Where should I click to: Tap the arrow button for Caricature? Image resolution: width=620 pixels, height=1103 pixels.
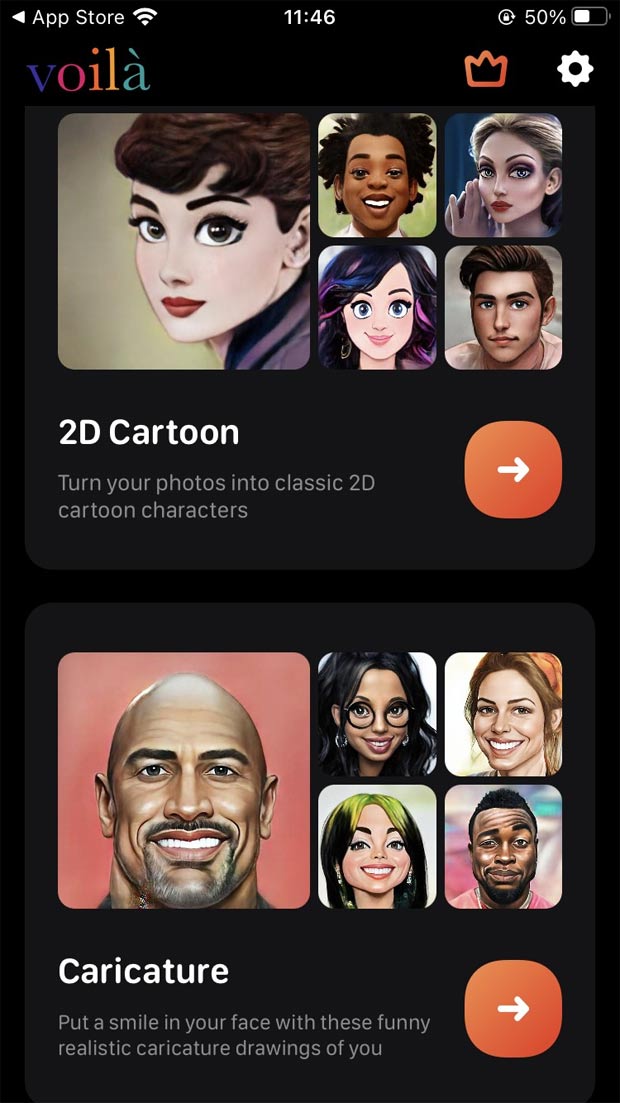tap(513, 1008)
